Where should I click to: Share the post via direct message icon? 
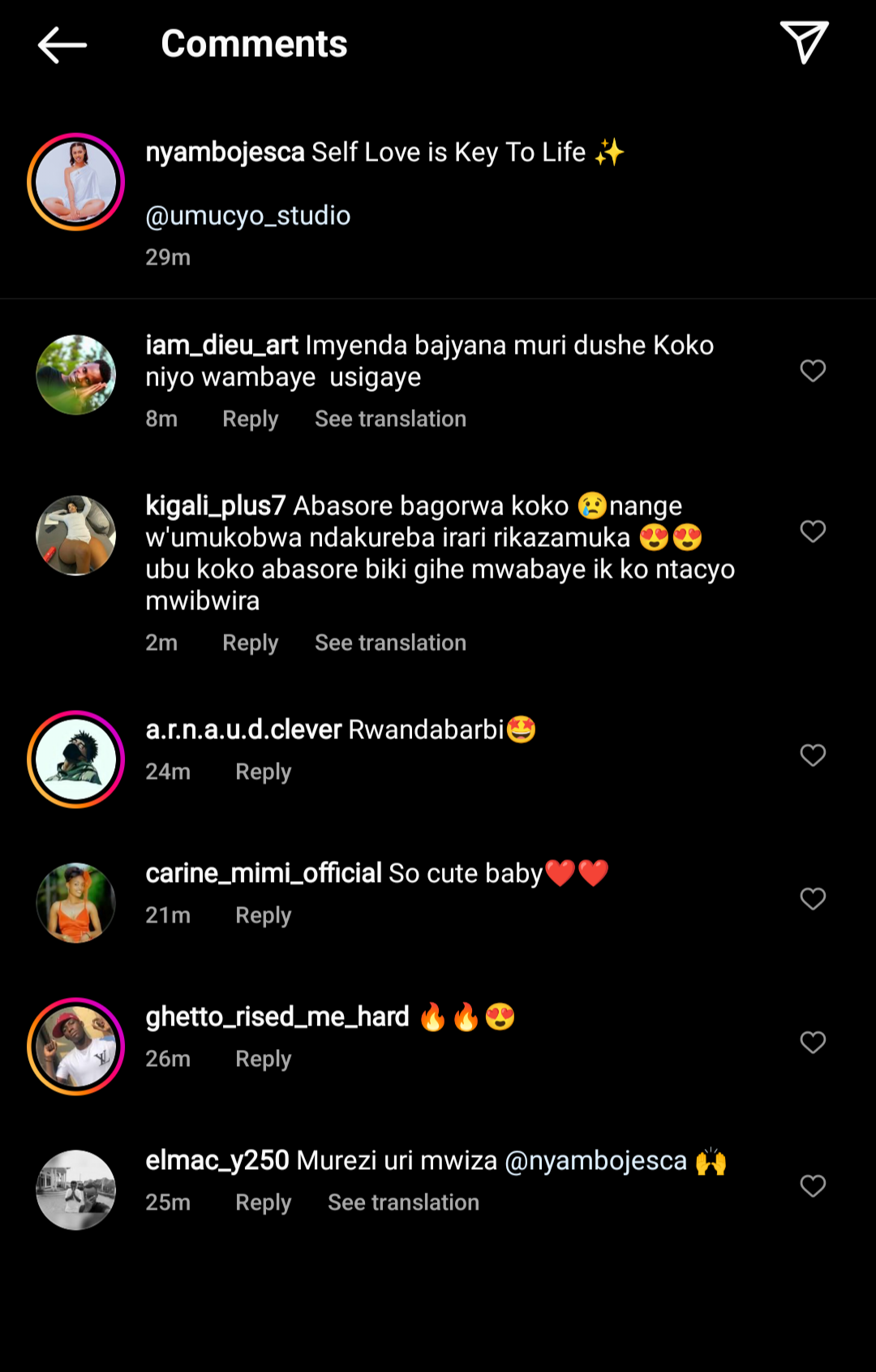tap(804, 42)
